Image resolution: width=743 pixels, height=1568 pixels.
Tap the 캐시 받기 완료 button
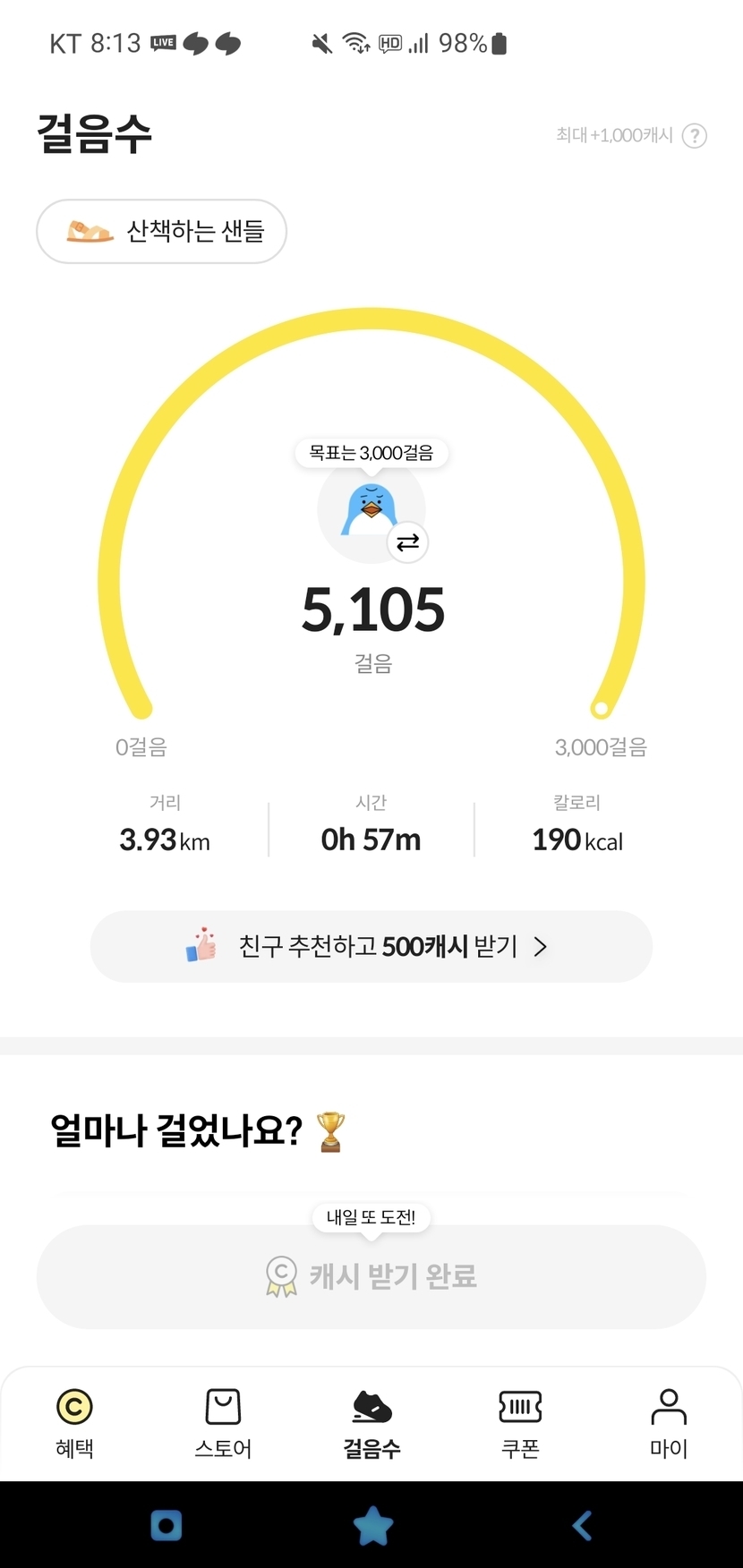[371, 1276]
